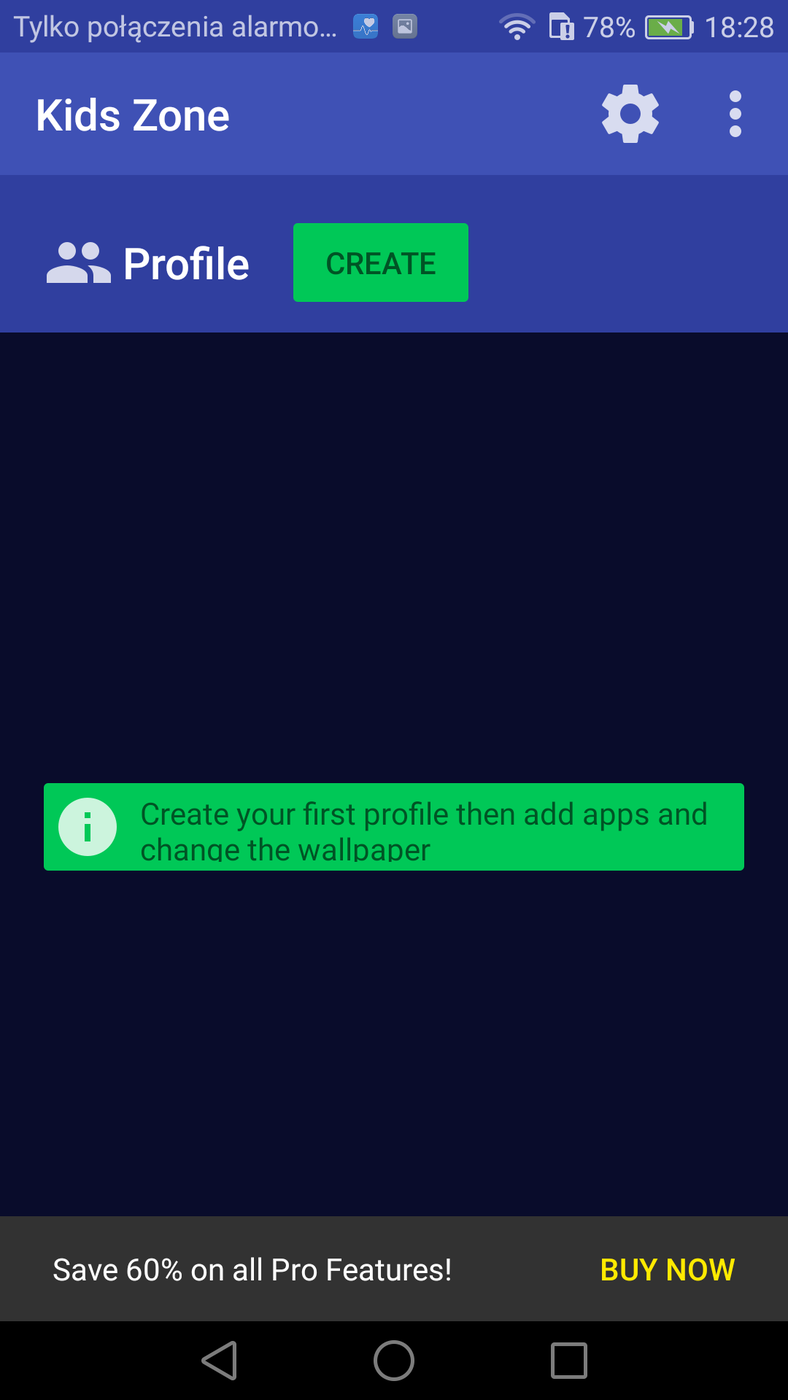This screenshot has height=1400, width=788.
Task: Go back using the navigation bar
Action: (219, 1361)
